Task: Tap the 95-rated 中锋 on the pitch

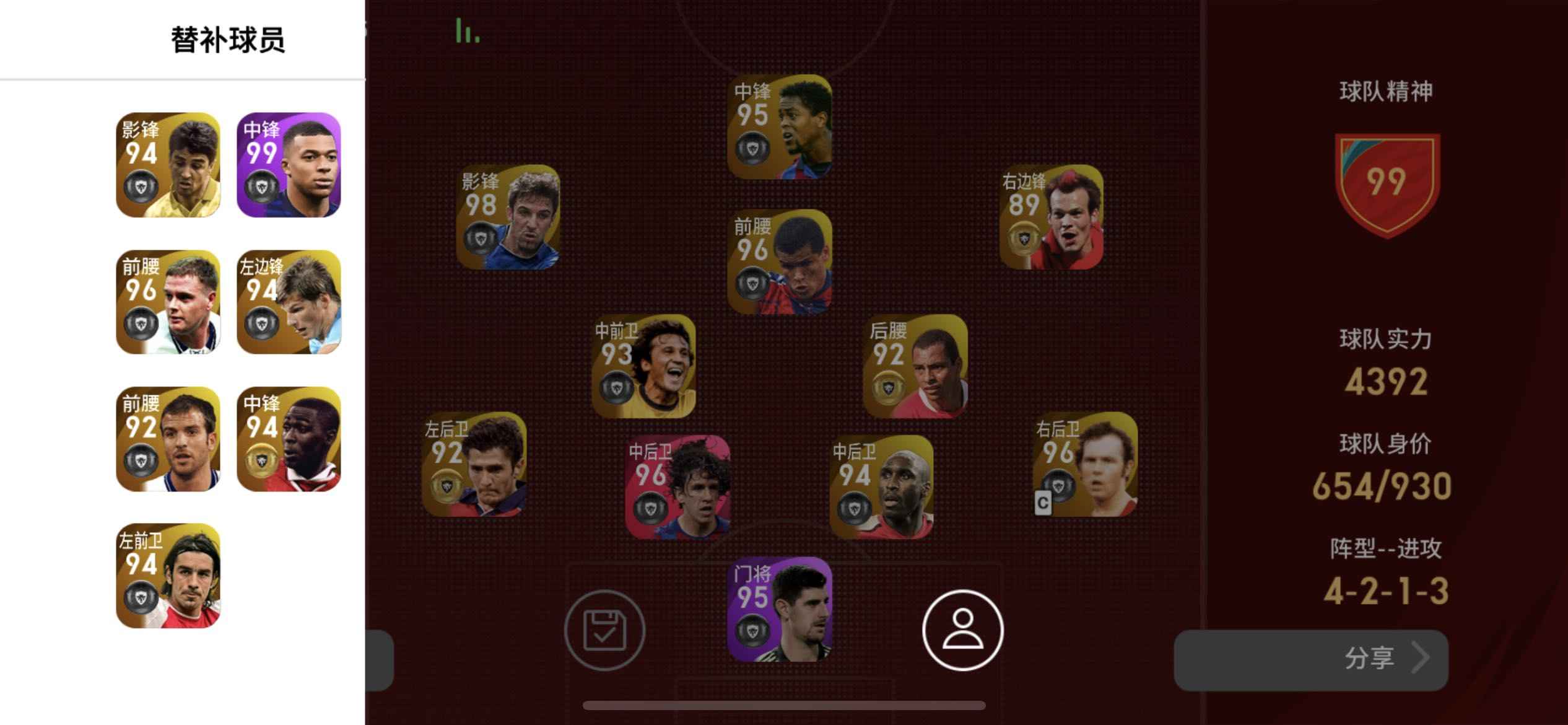Action: point(780,127)
